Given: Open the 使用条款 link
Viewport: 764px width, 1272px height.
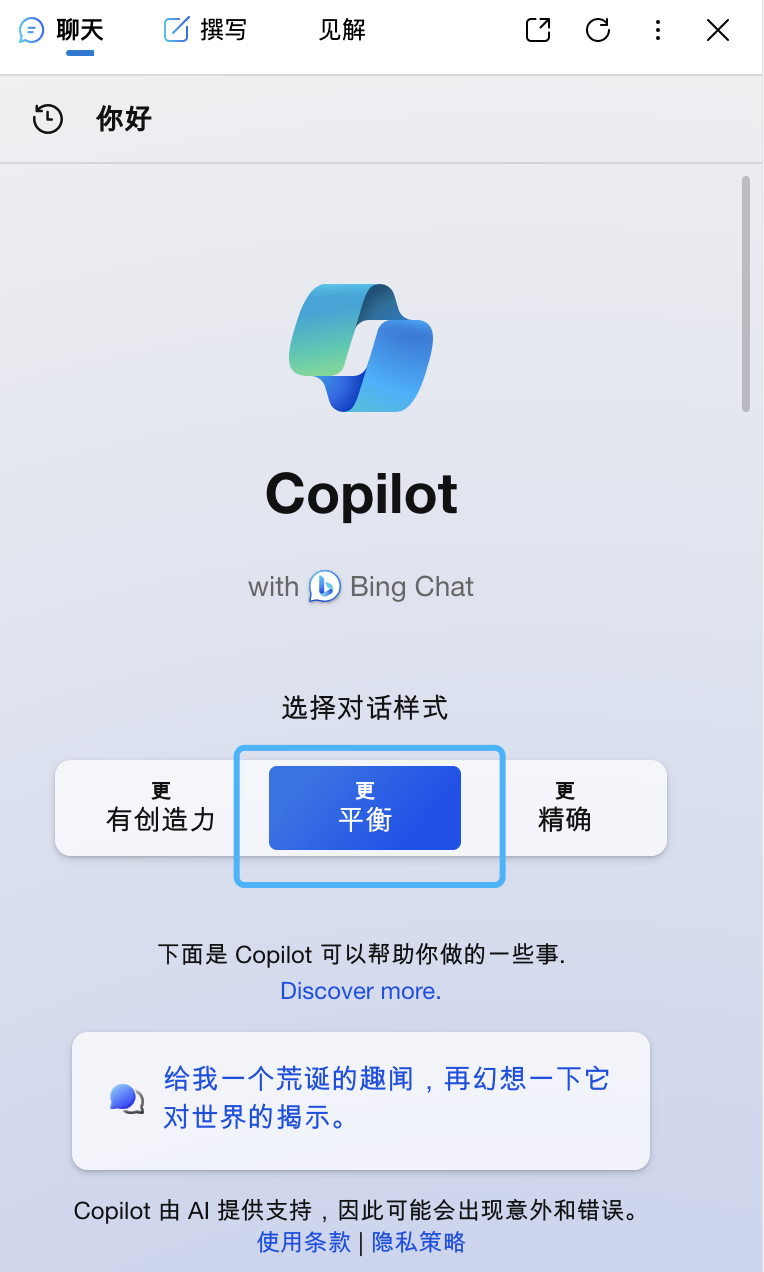Looking at the screenshot, I should point(304,1242).
